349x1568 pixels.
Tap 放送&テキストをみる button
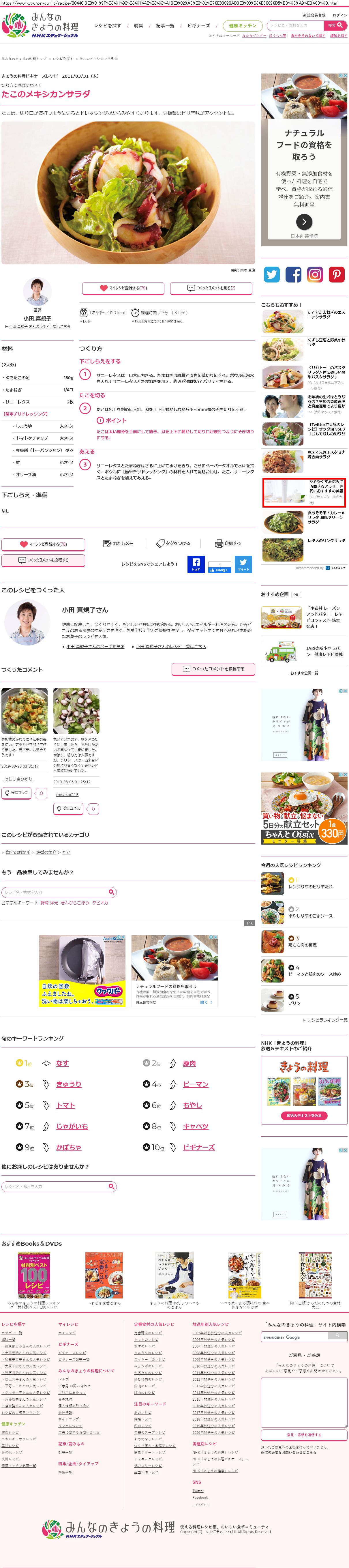(x=304, y=1115)
